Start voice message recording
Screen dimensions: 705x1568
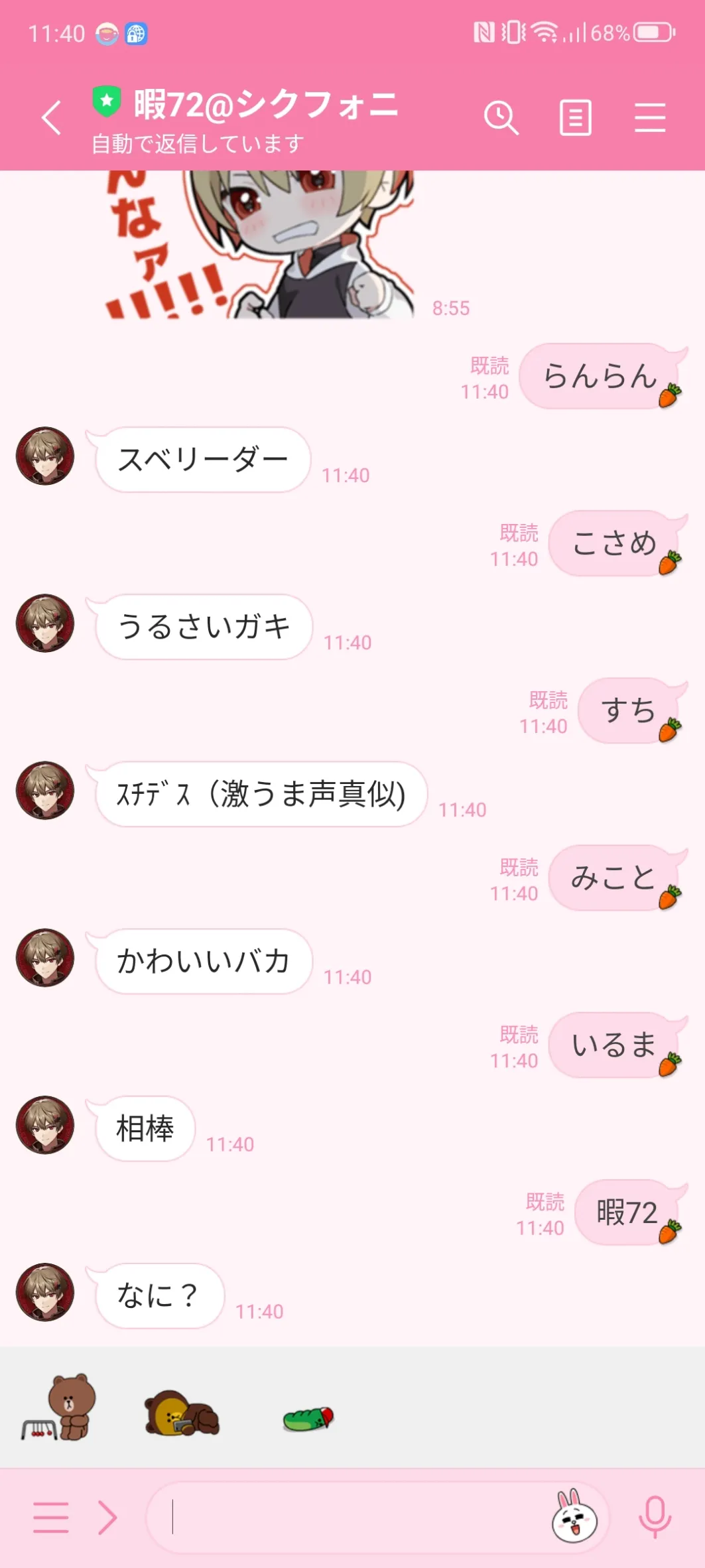(655, 1518)
